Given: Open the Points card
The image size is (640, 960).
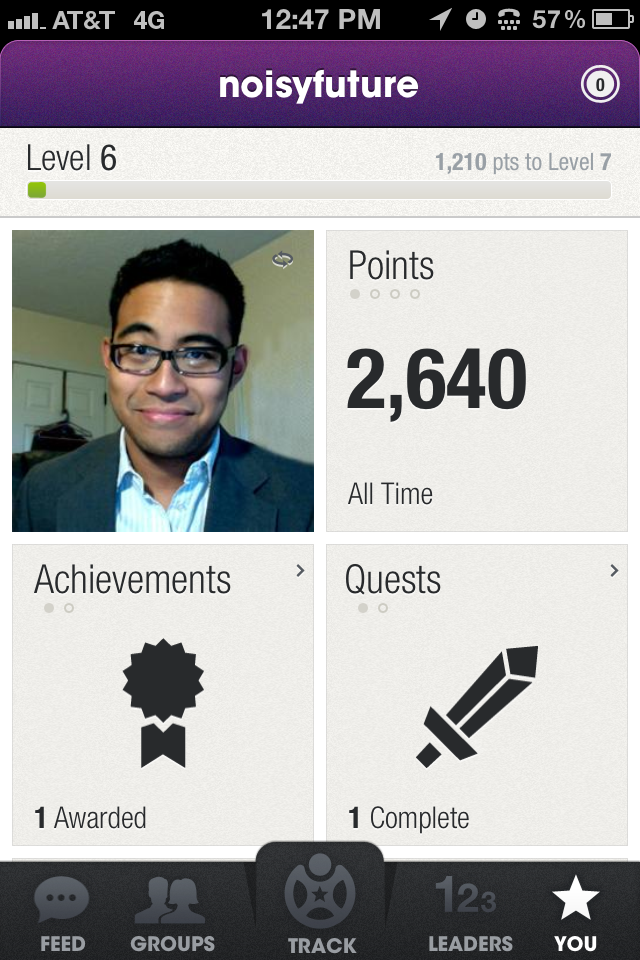Looking at the screenshot, I should tap(477, 381).
